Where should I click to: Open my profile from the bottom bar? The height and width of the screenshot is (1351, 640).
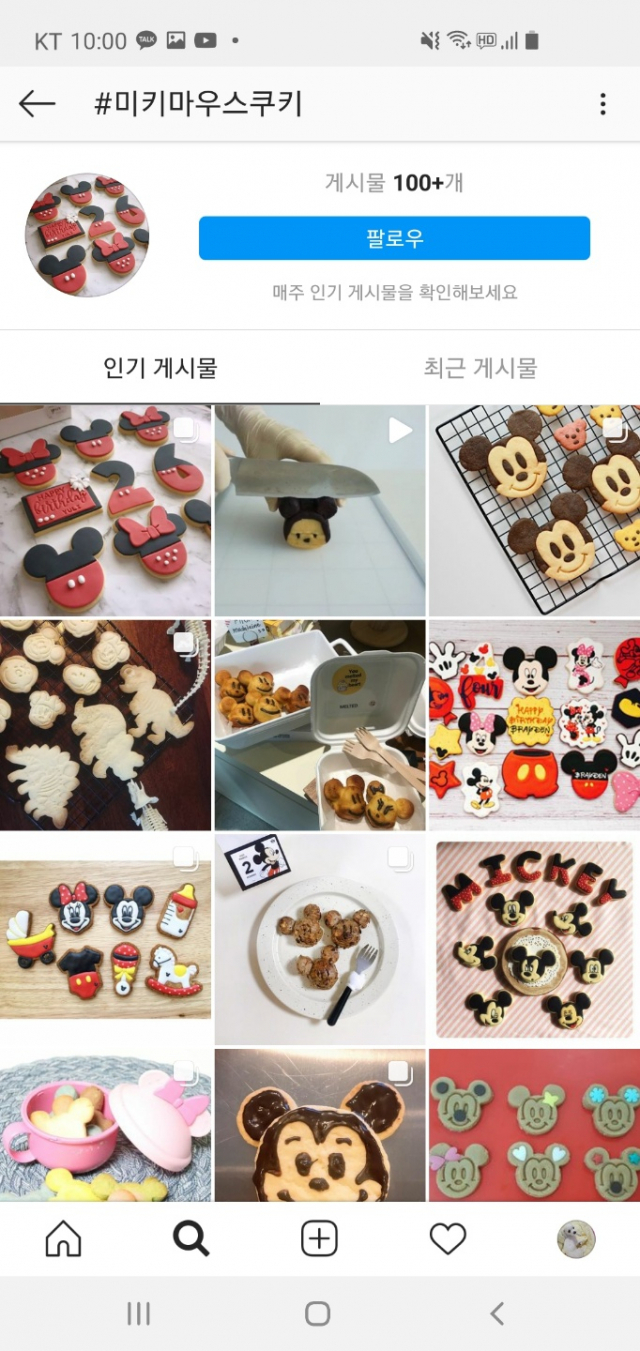(576, 1239)
